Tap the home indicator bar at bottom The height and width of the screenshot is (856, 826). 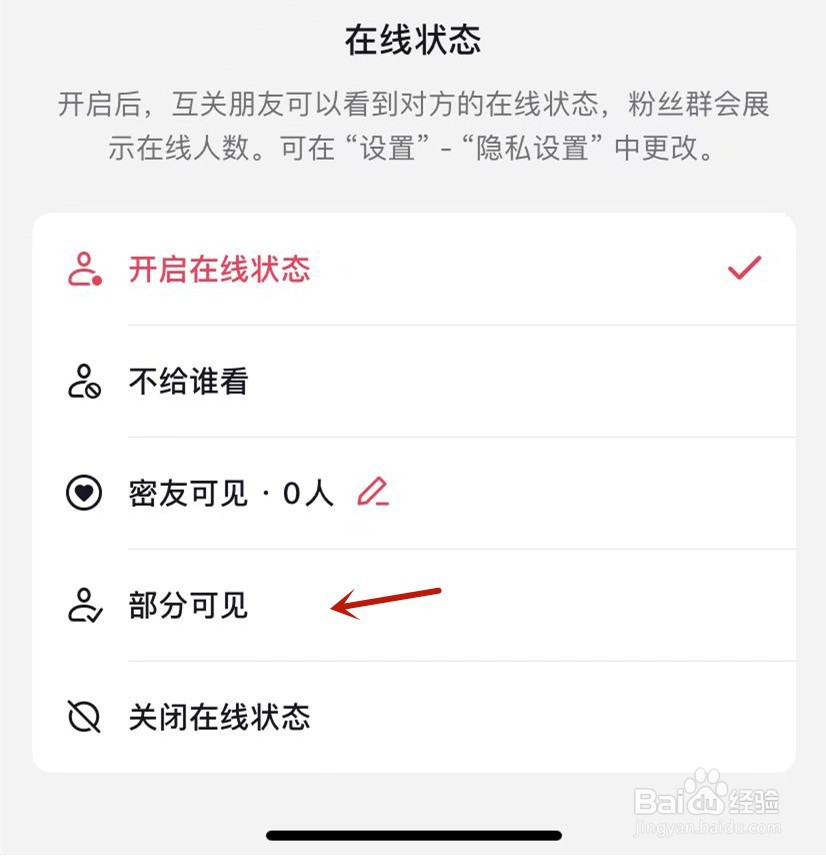click(x=413, y=831)
